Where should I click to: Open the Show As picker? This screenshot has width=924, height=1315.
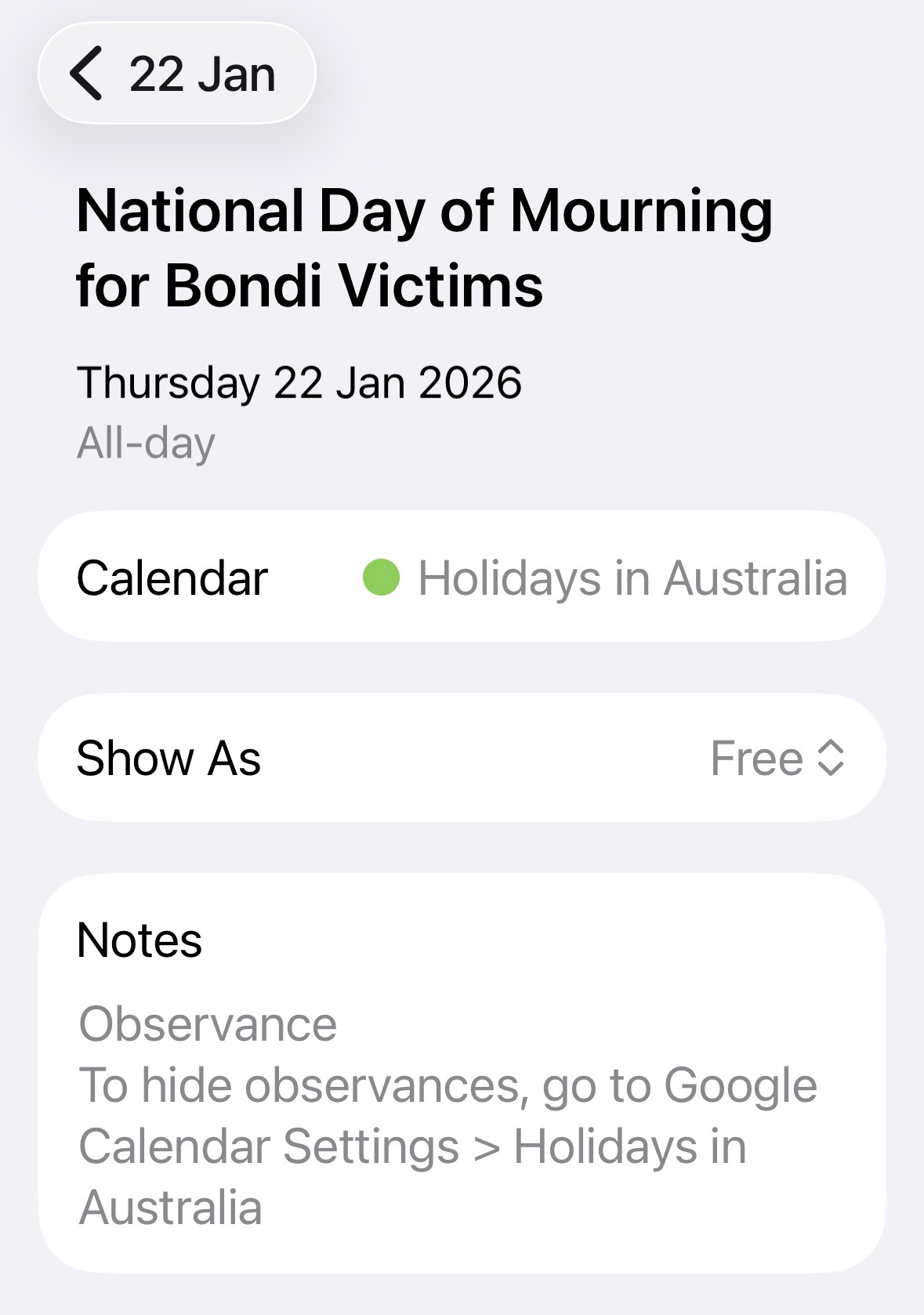[x=776, y=759]
